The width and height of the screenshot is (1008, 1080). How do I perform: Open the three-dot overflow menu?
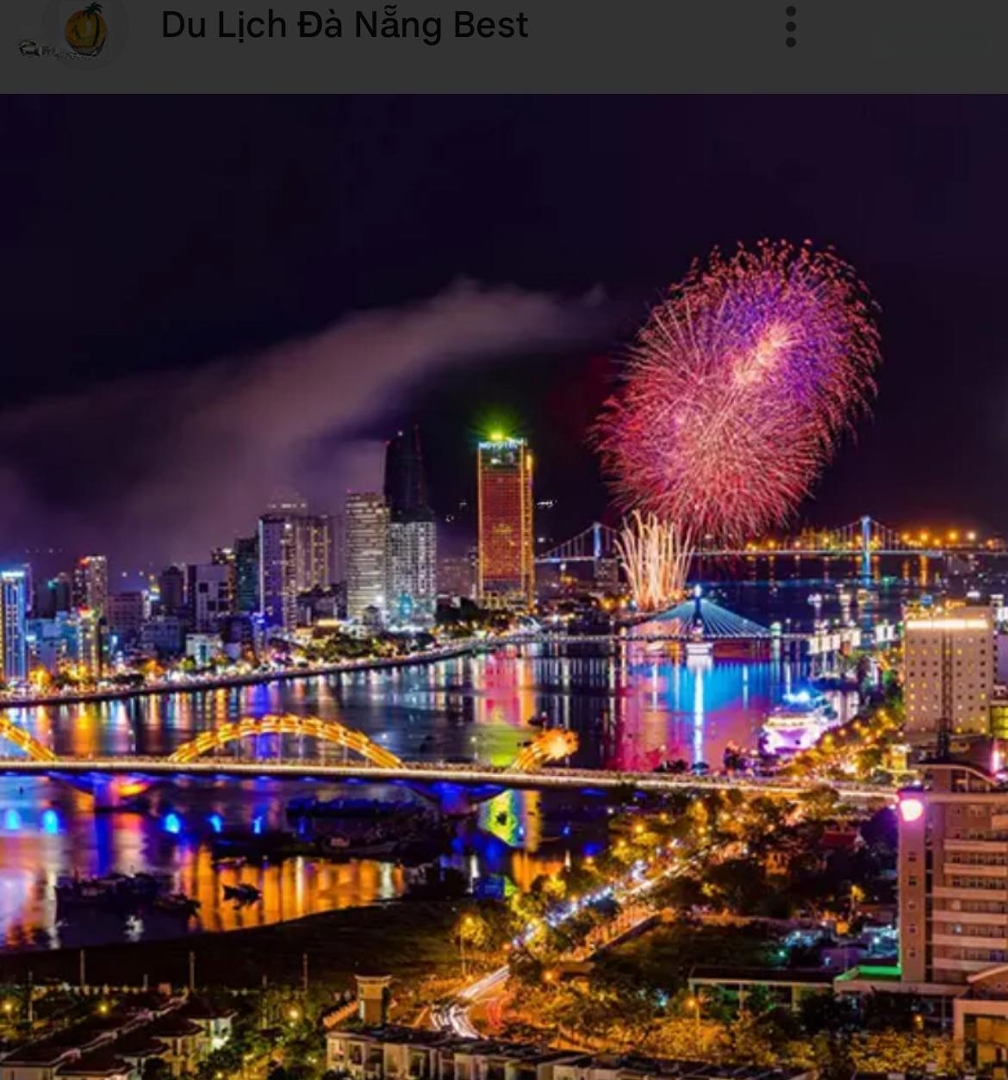coord(790,27)
